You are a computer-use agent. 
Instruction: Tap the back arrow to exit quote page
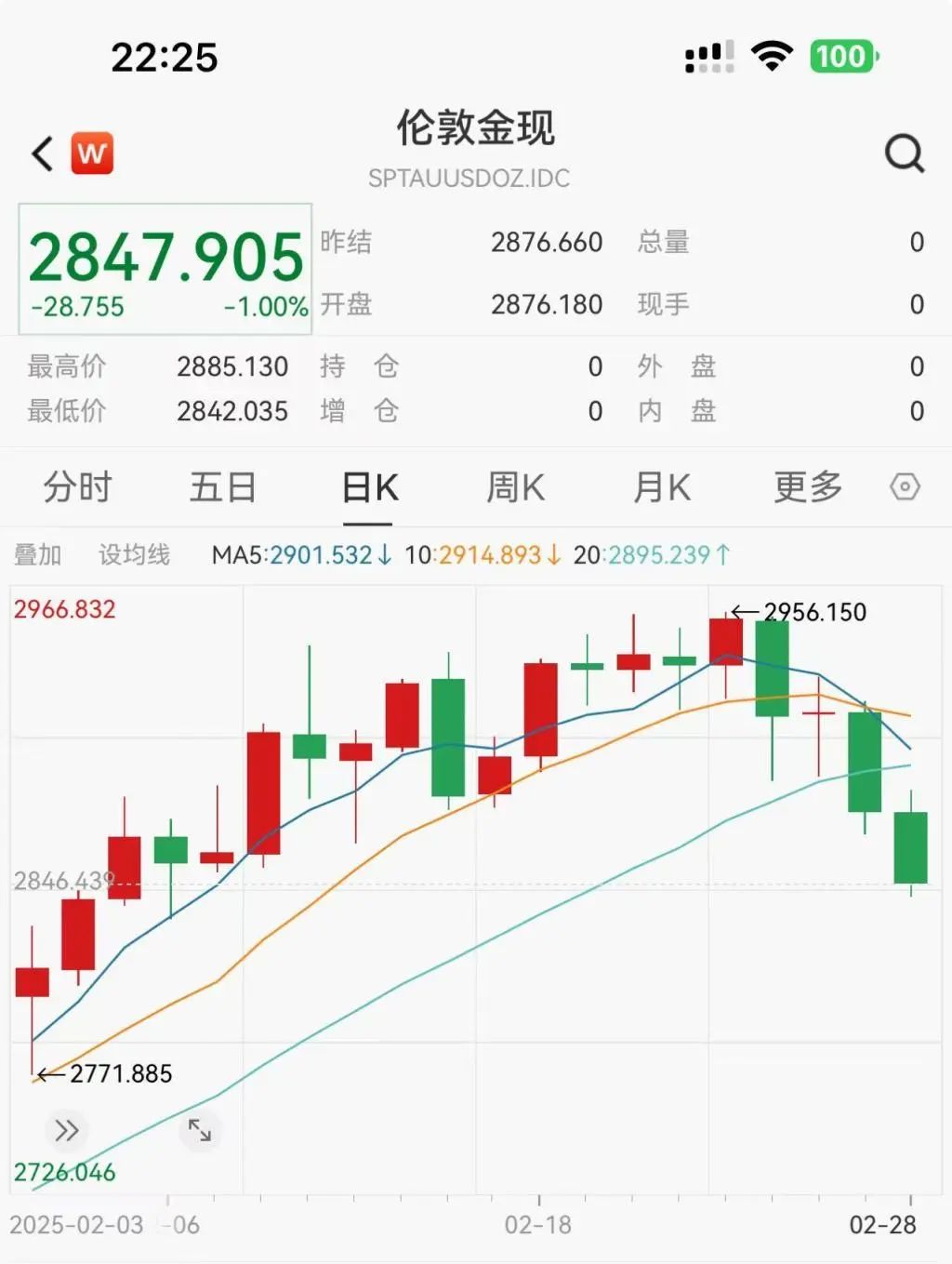[x=39, y=151]
